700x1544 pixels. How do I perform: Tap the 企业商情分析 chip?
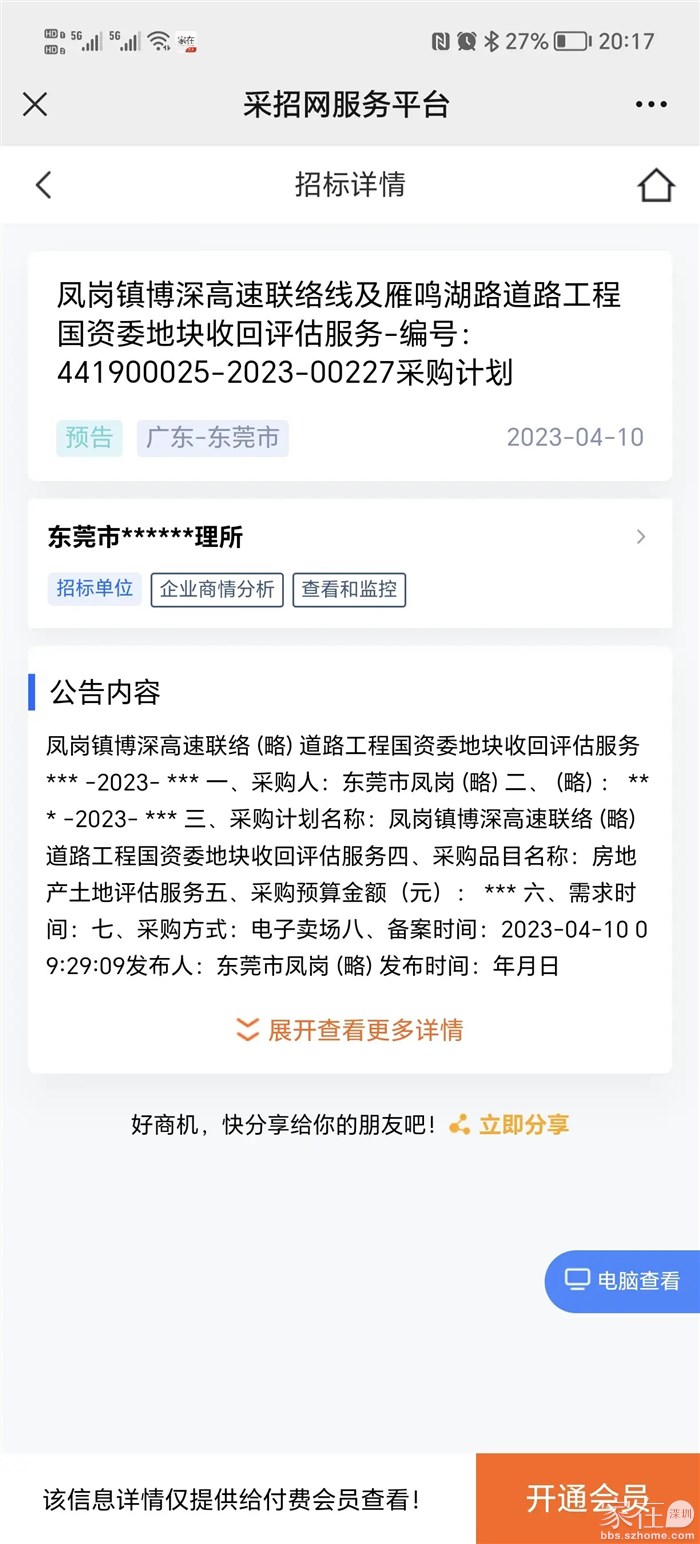[x=217, y=589]
